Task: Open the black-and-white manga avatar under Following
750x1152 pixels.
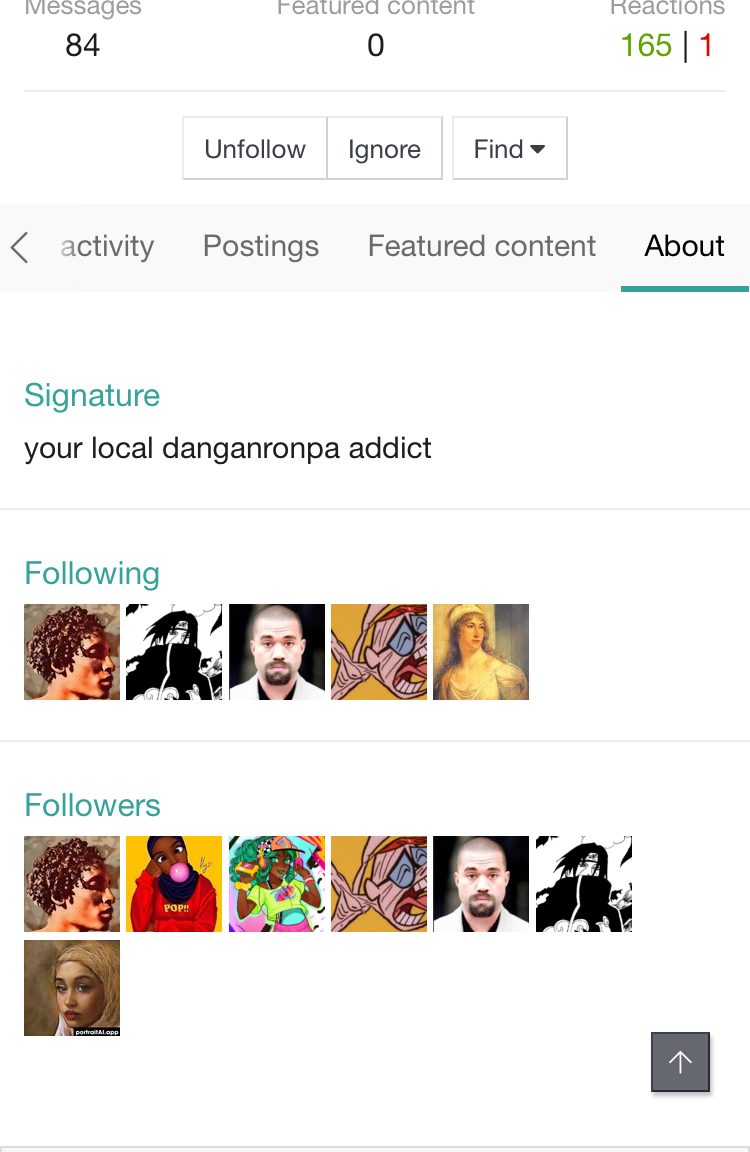Action: pyautogui.click(x=174, y=652)
